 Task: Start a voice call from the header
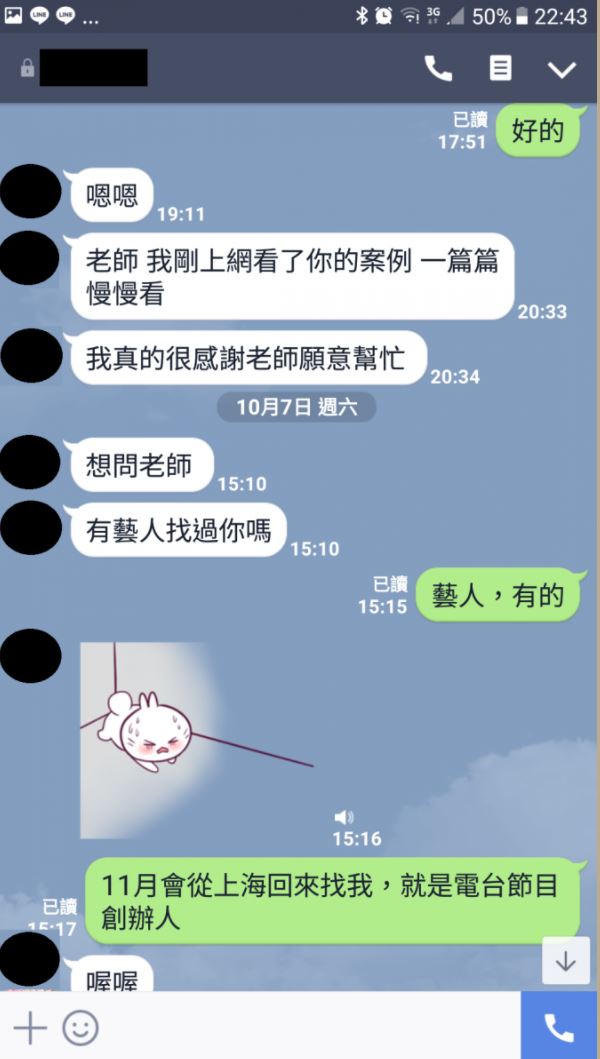(x=438, y=68)
